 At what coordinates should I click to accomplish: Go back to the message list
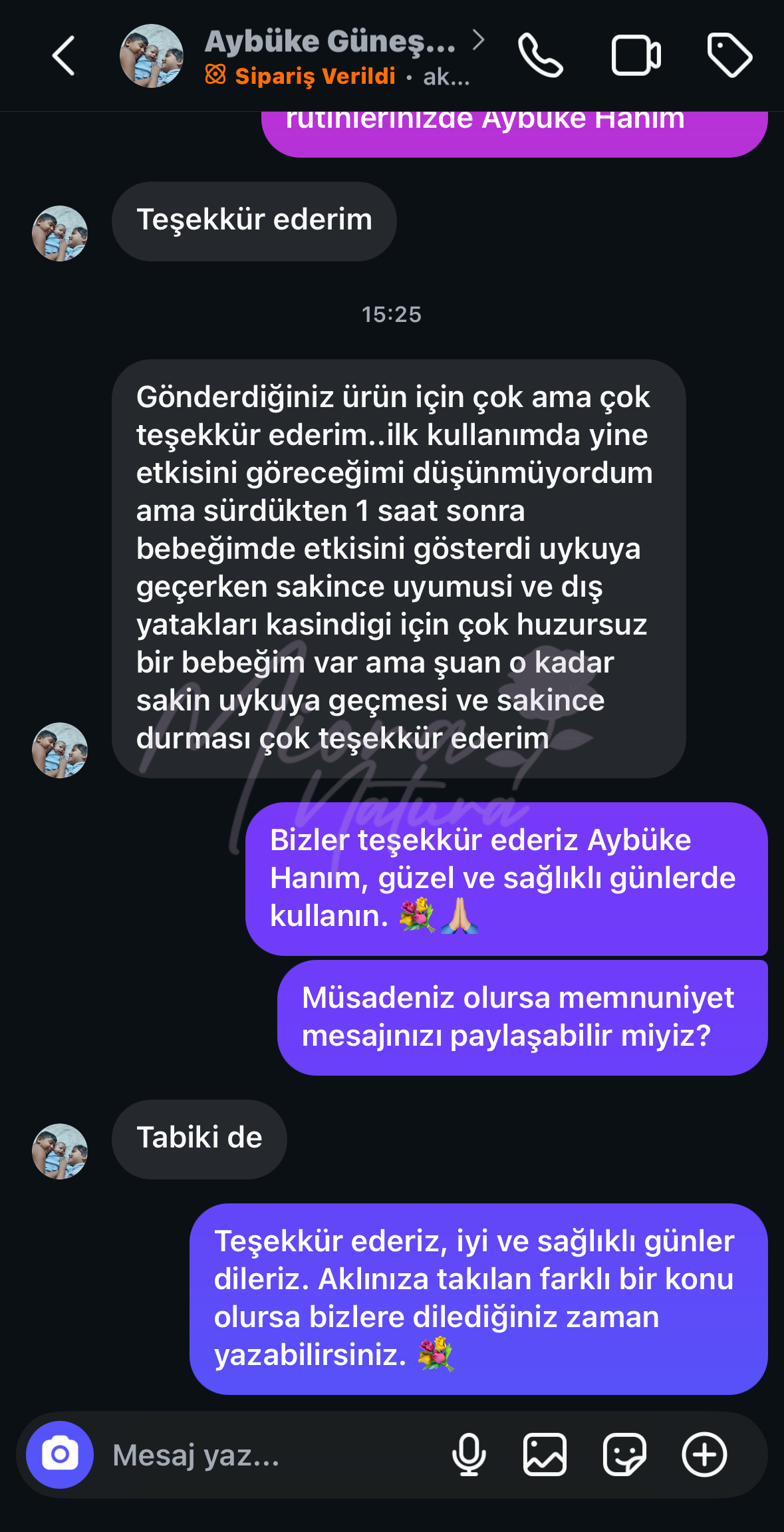point(64,56)
